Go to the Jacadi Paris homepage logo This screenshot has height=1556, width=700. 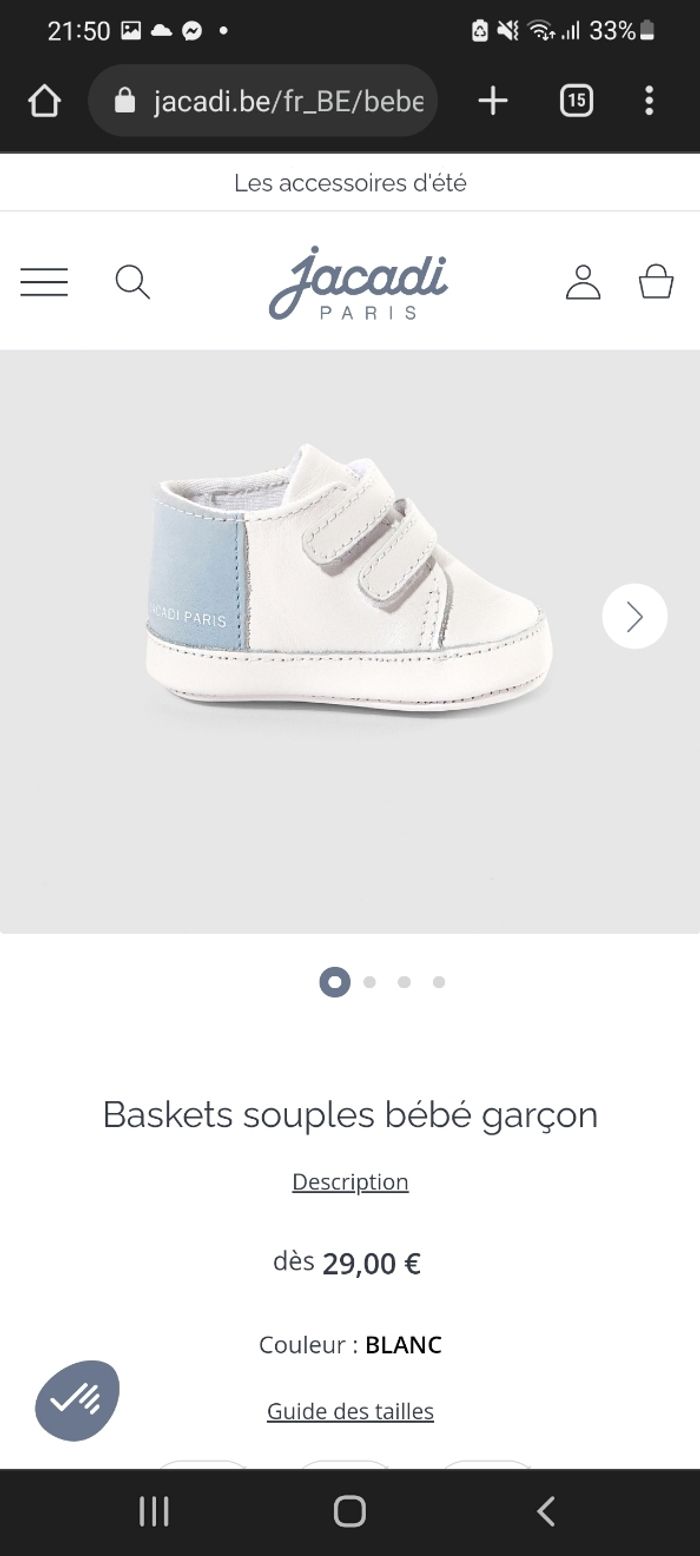(358, 282)
